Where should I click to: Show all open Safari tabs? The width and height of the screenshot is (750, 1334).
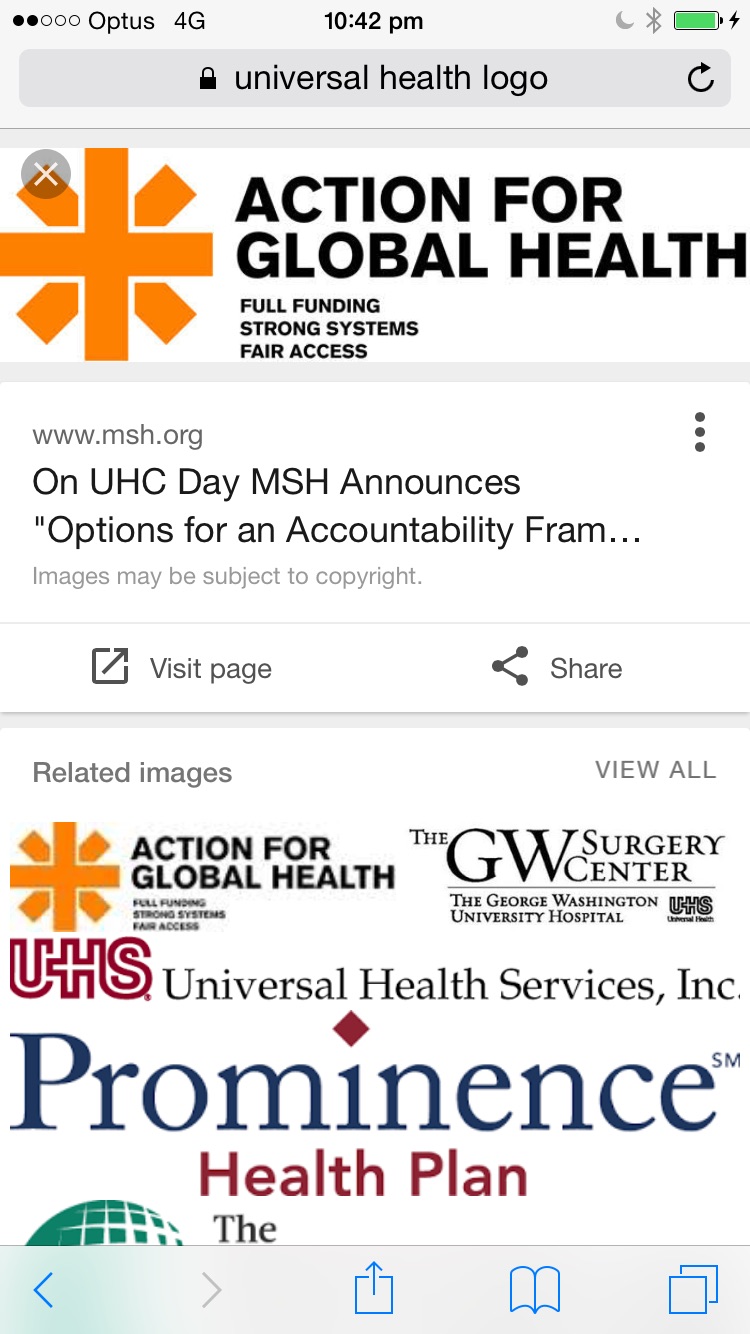coord(693,1290)
